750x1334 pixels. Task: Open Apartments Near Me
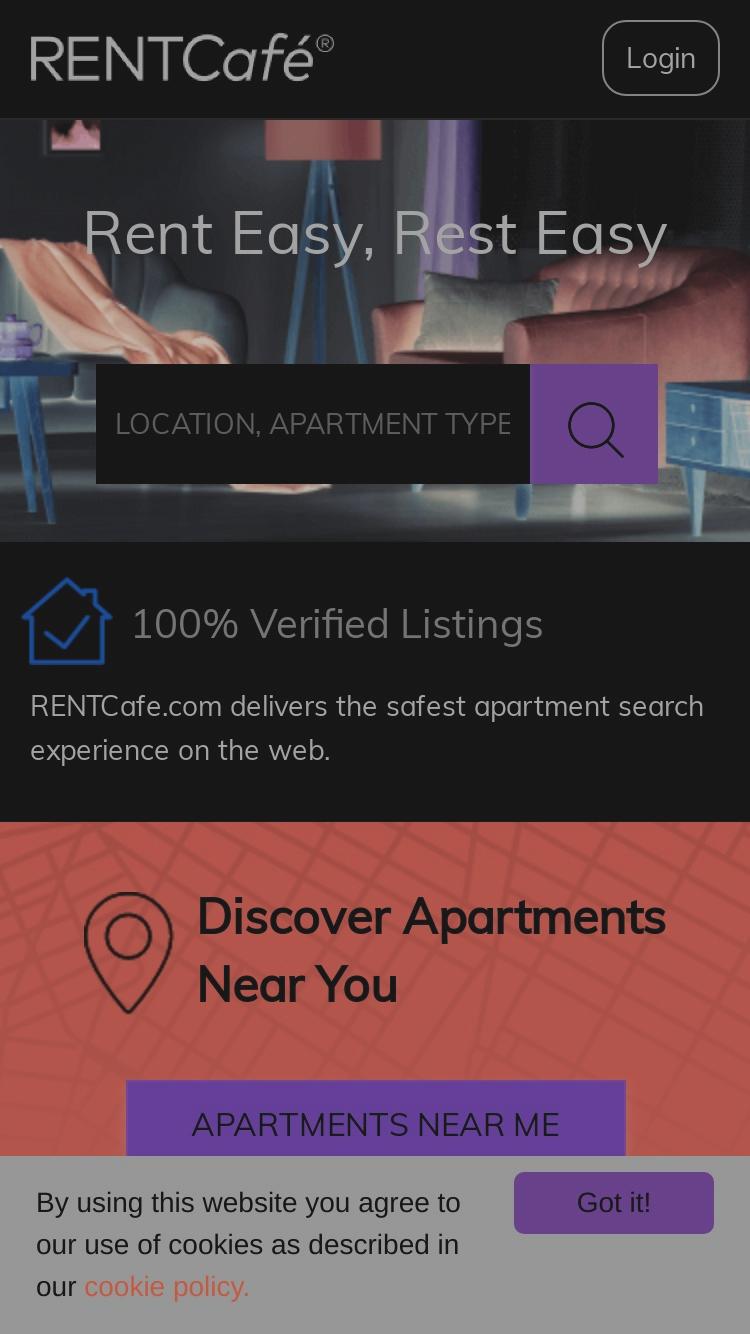coord(376,1119)
